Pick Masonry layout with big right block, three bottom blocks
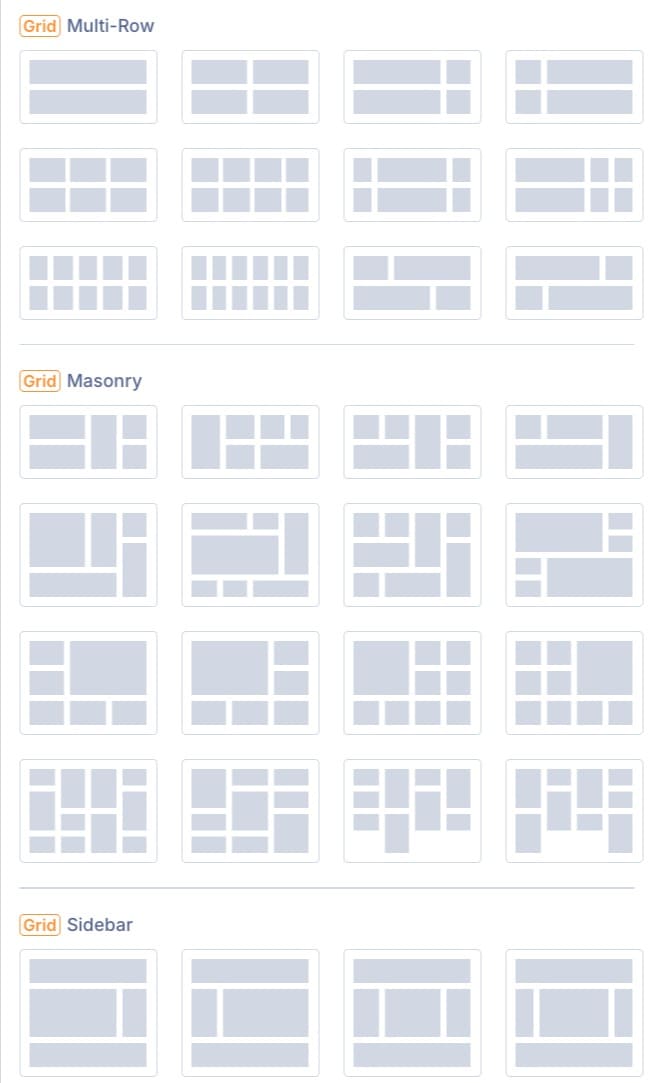664x1083 pixels. (88, 683)
